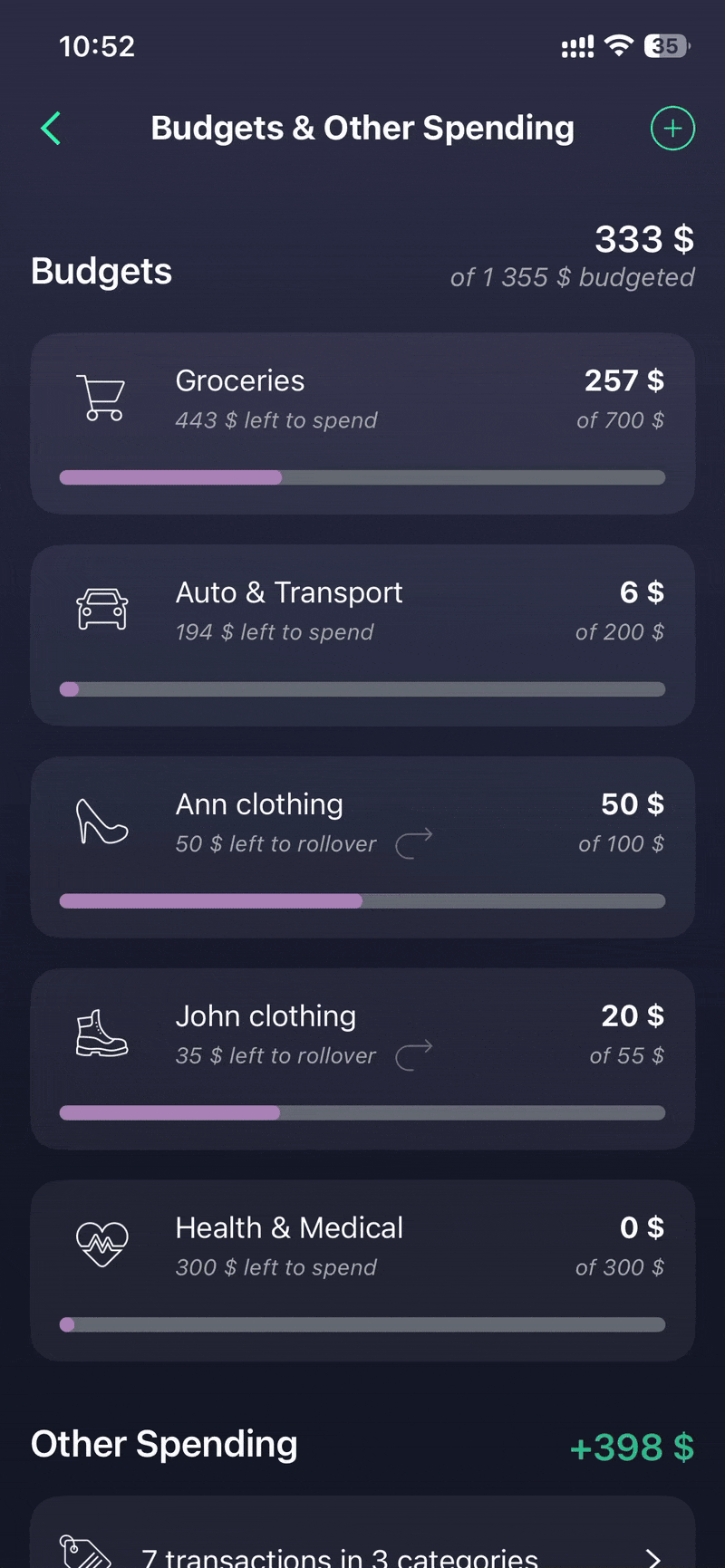The image size is (725, 1568).
Task: Go back using the green arrow
Action: pyautogui.click(x=52, y=129)
